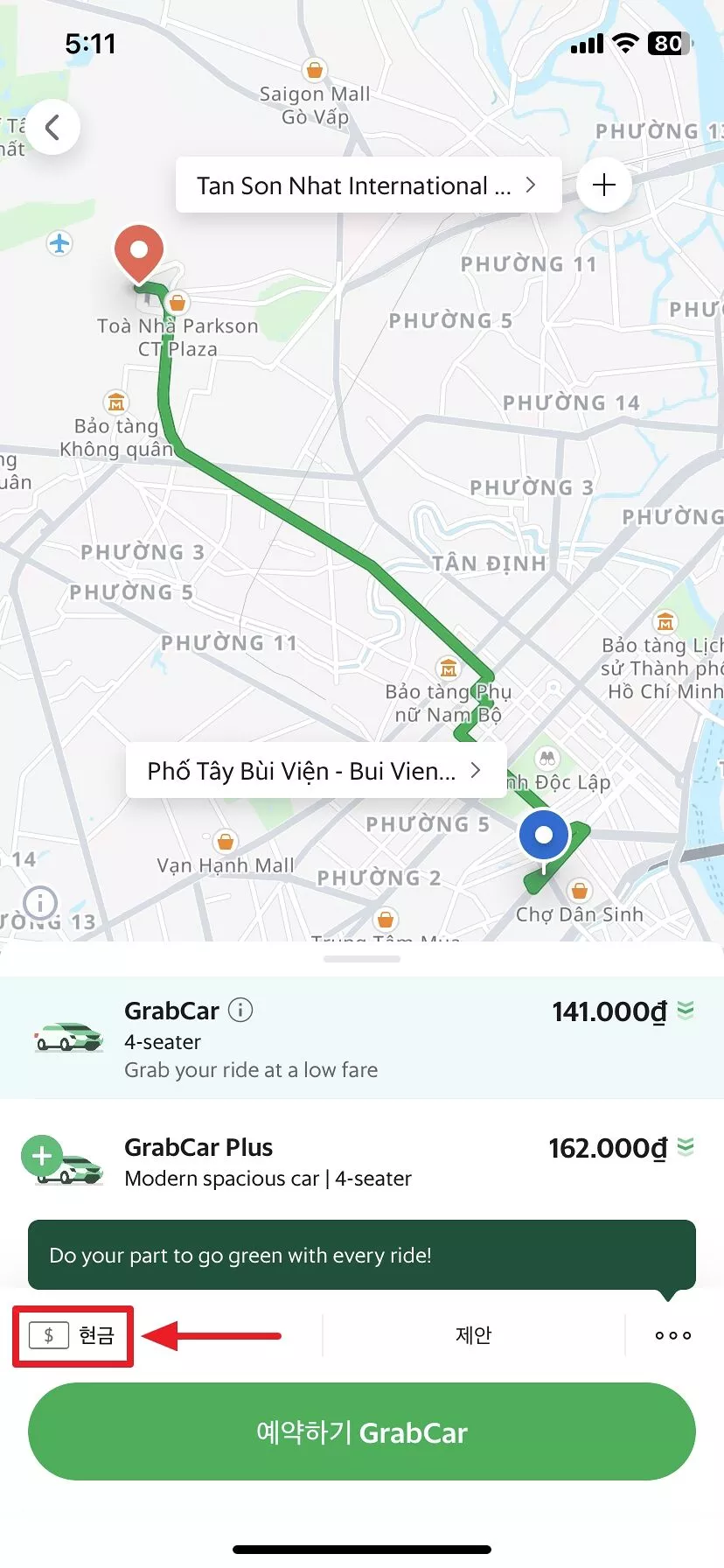This screenshot has height=1568, width=724.
Task: Tap the Bảo tàng Không quân museum icon
Action: pyautogui.click(x=118, y=402)
